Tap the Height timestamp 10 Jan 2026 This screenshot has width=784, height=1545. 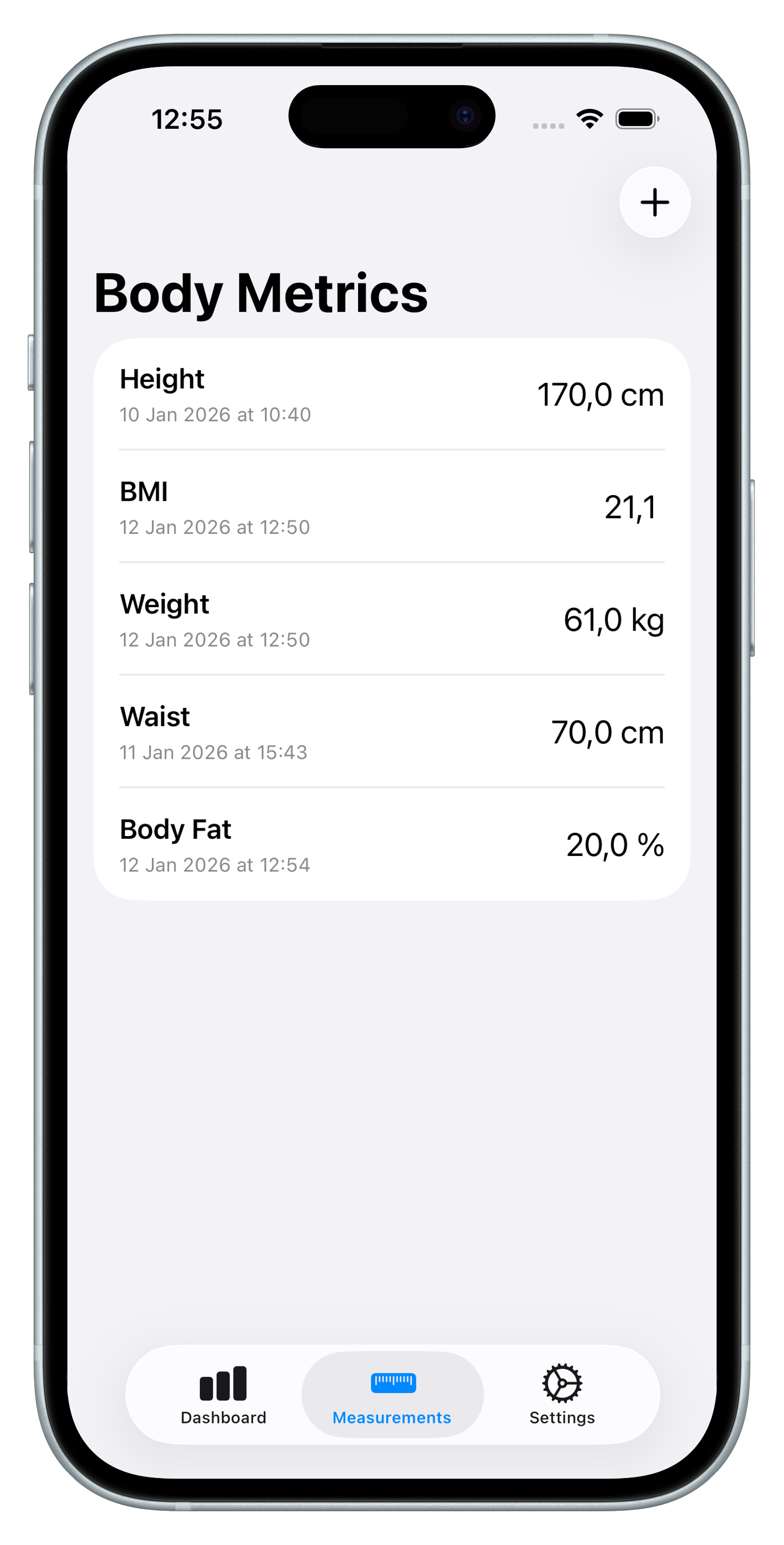[x=215, y=414]
